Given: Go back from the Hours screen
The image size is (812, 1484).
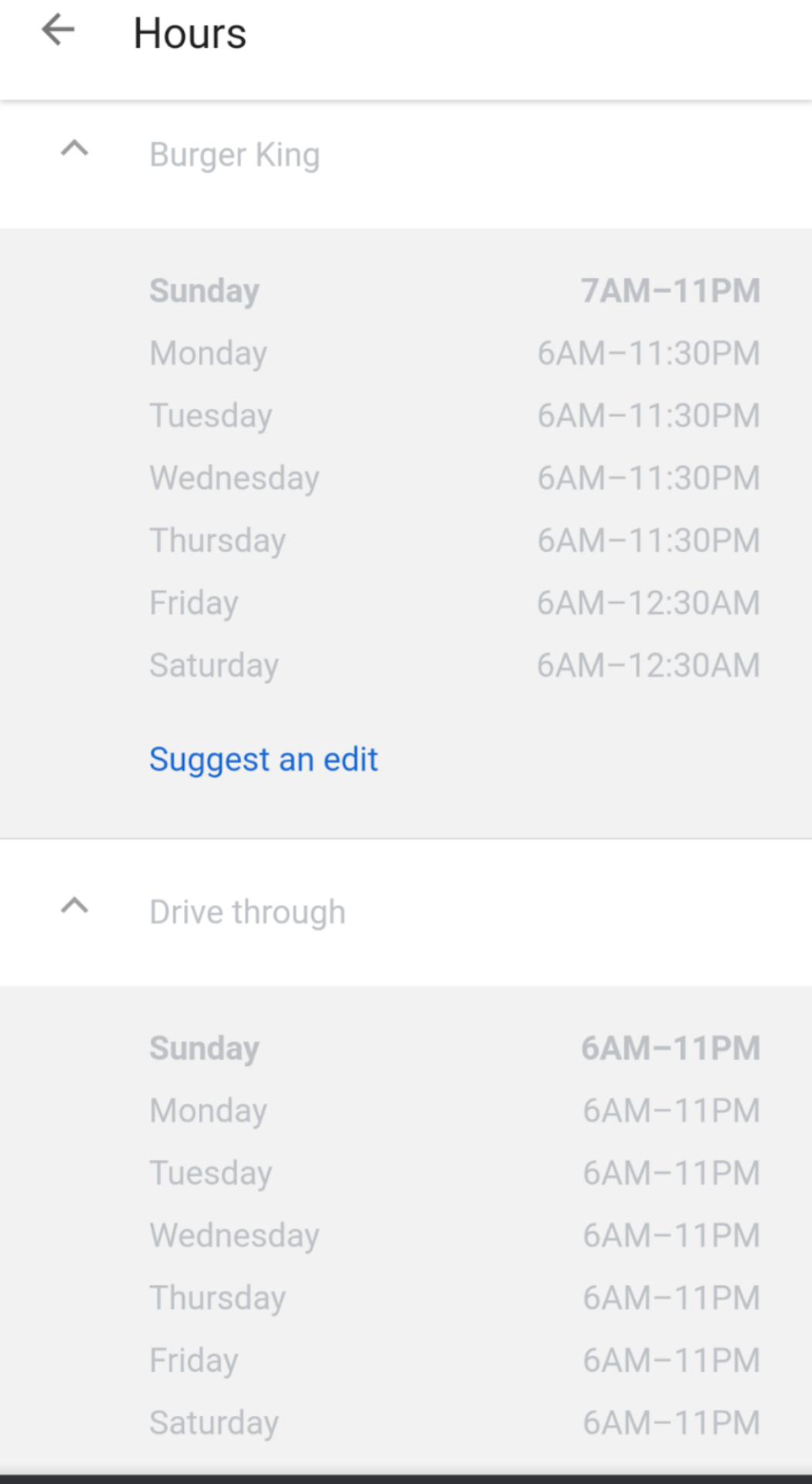Looking at the screenshot, I should [58, 32].
